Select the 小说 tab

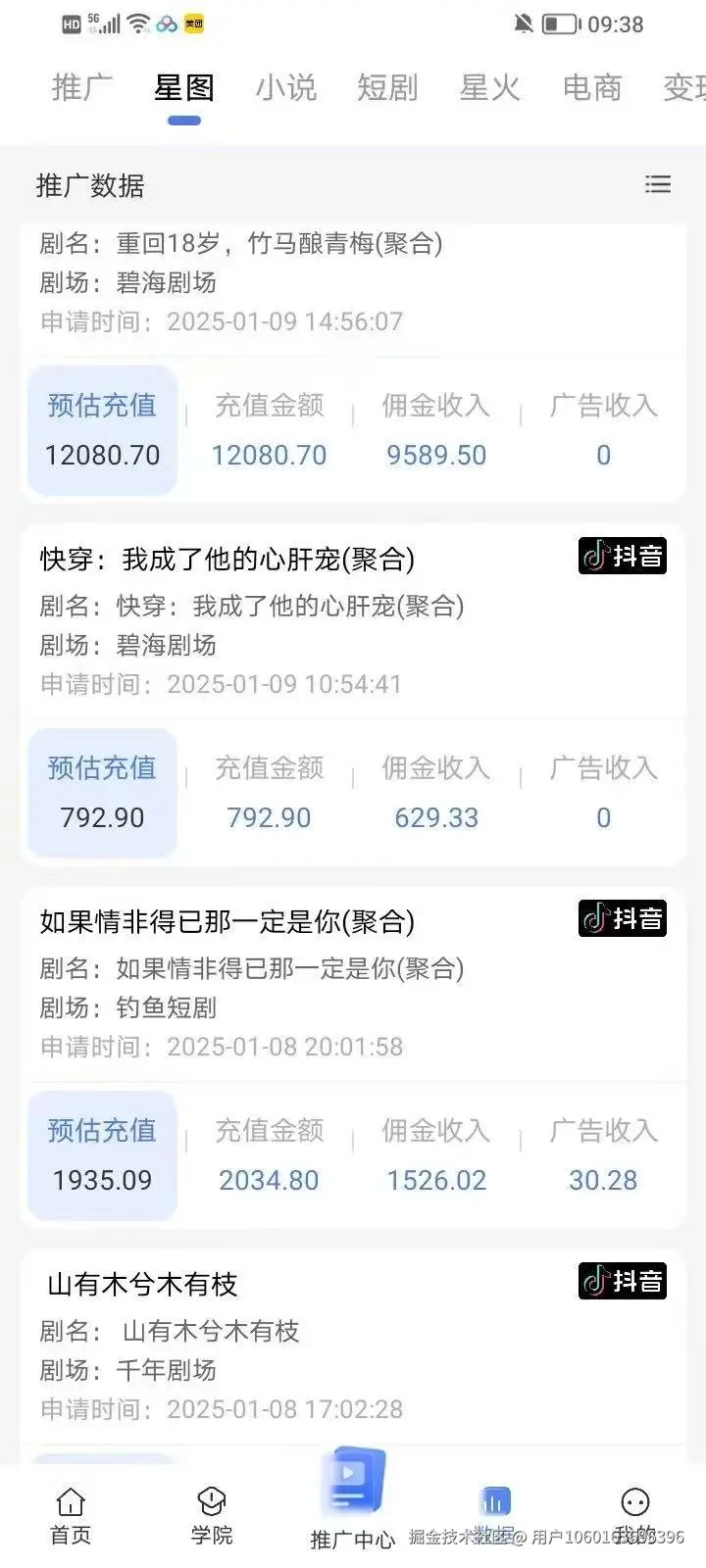pyautogui.click(x=286, y=88)
